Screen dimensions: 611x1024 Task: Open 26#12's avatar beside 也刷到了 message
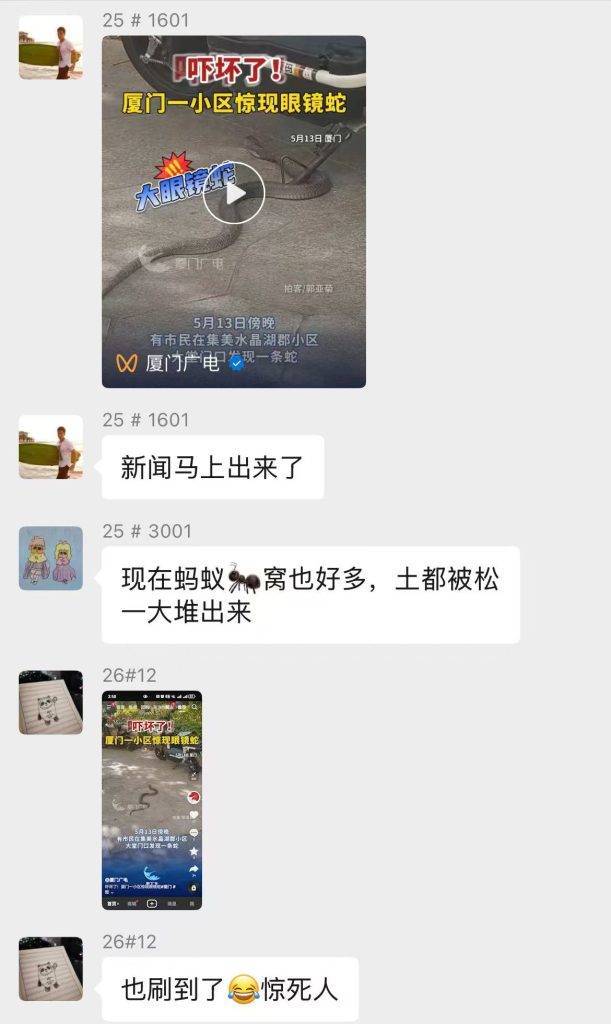[51, 969]
